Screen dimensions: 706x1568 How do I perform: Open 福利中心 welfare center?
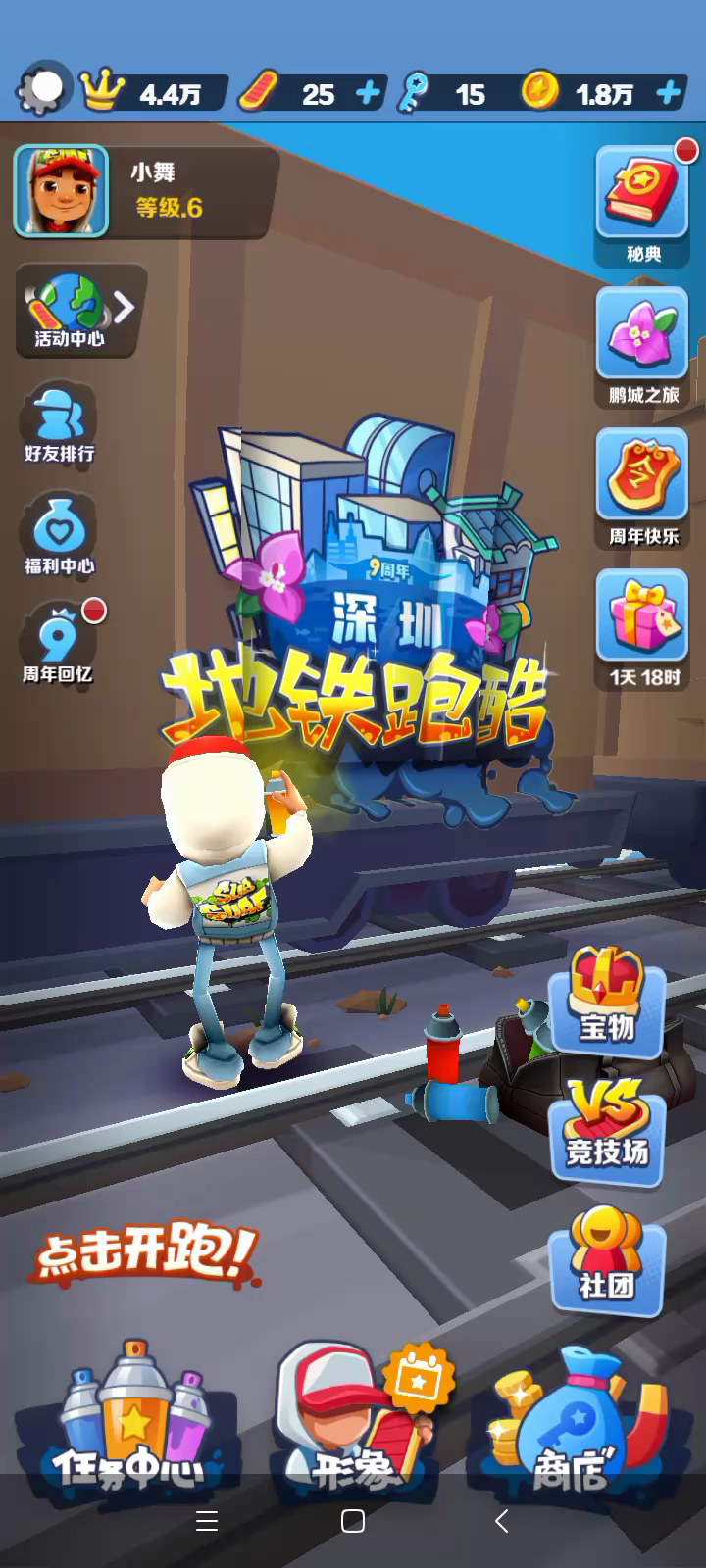pos(59,535)
